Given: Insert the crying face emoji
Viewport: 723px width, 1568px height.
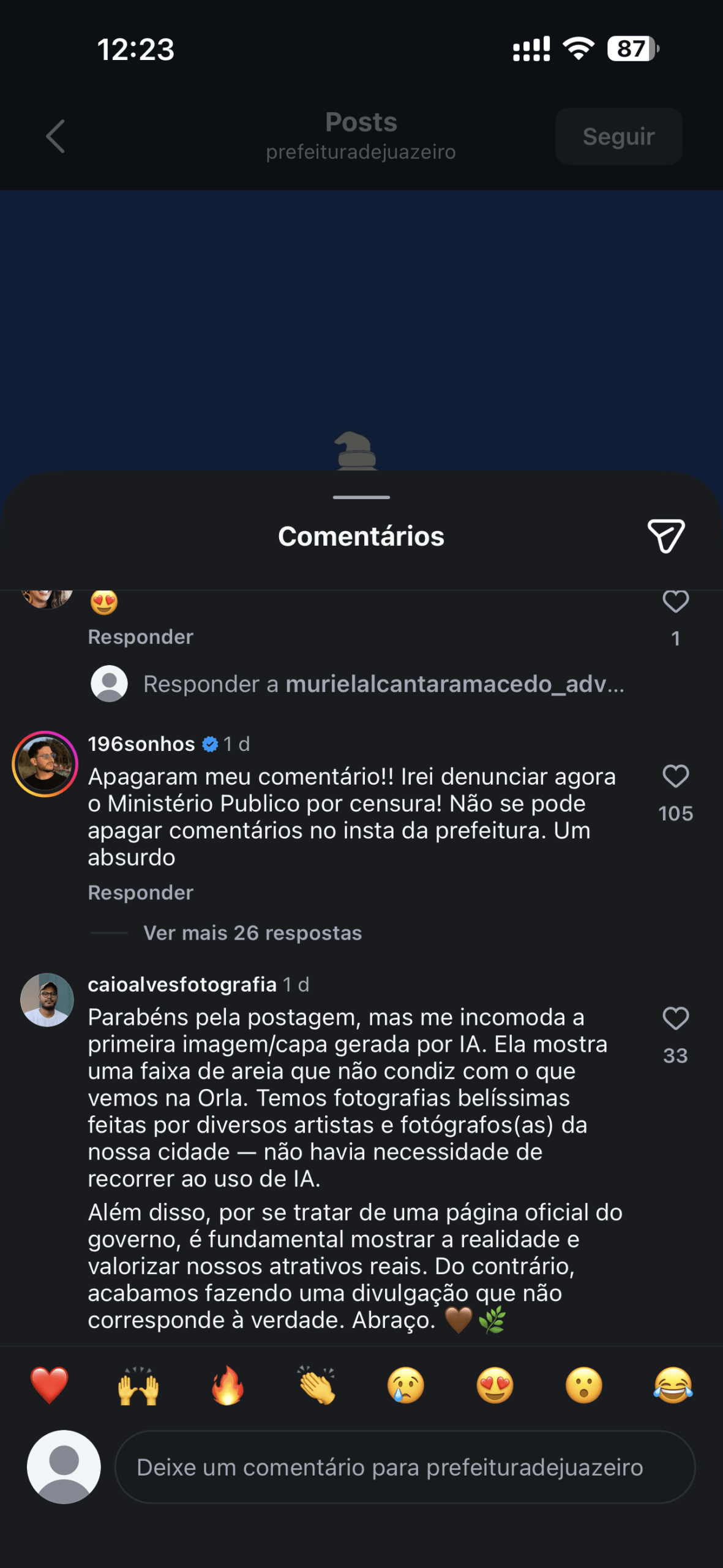Looking at the screenshot, I should pyautogui.click(x=406, y=1385).
